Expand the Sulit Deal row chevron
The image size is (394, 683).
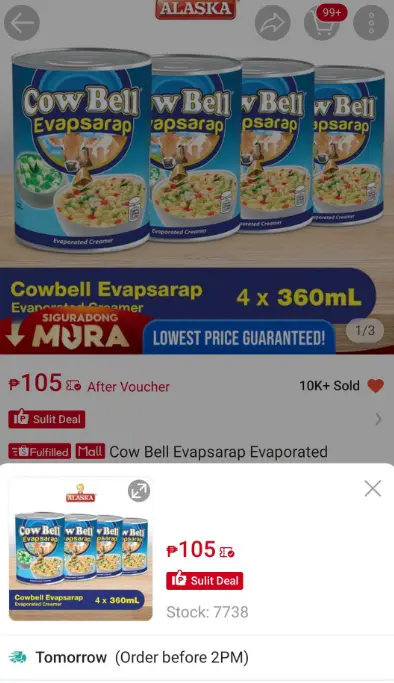pyautogui.click(x=378, y=419)
